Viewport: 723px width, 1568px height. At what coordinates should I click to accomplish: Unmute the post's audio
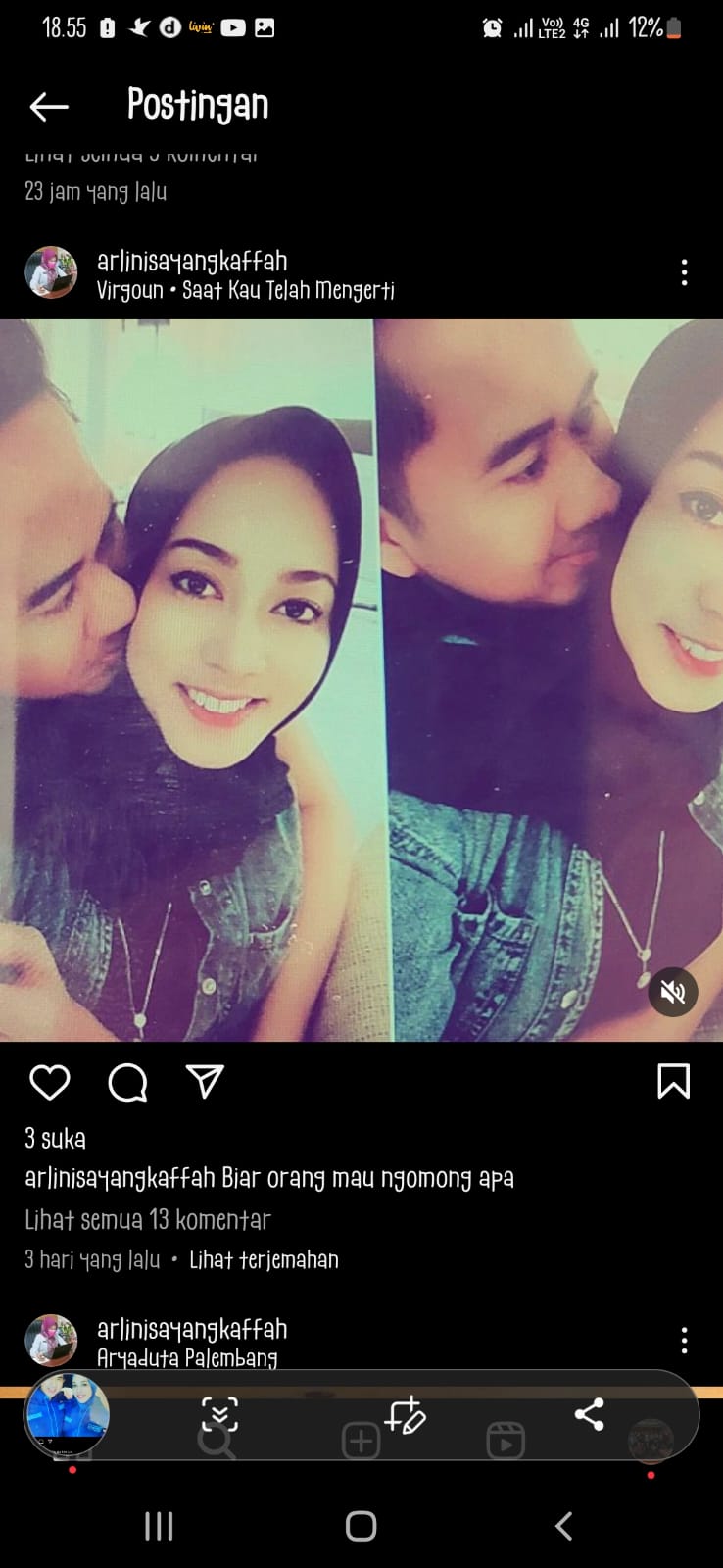pyautogui.click(x=673, y=992)
